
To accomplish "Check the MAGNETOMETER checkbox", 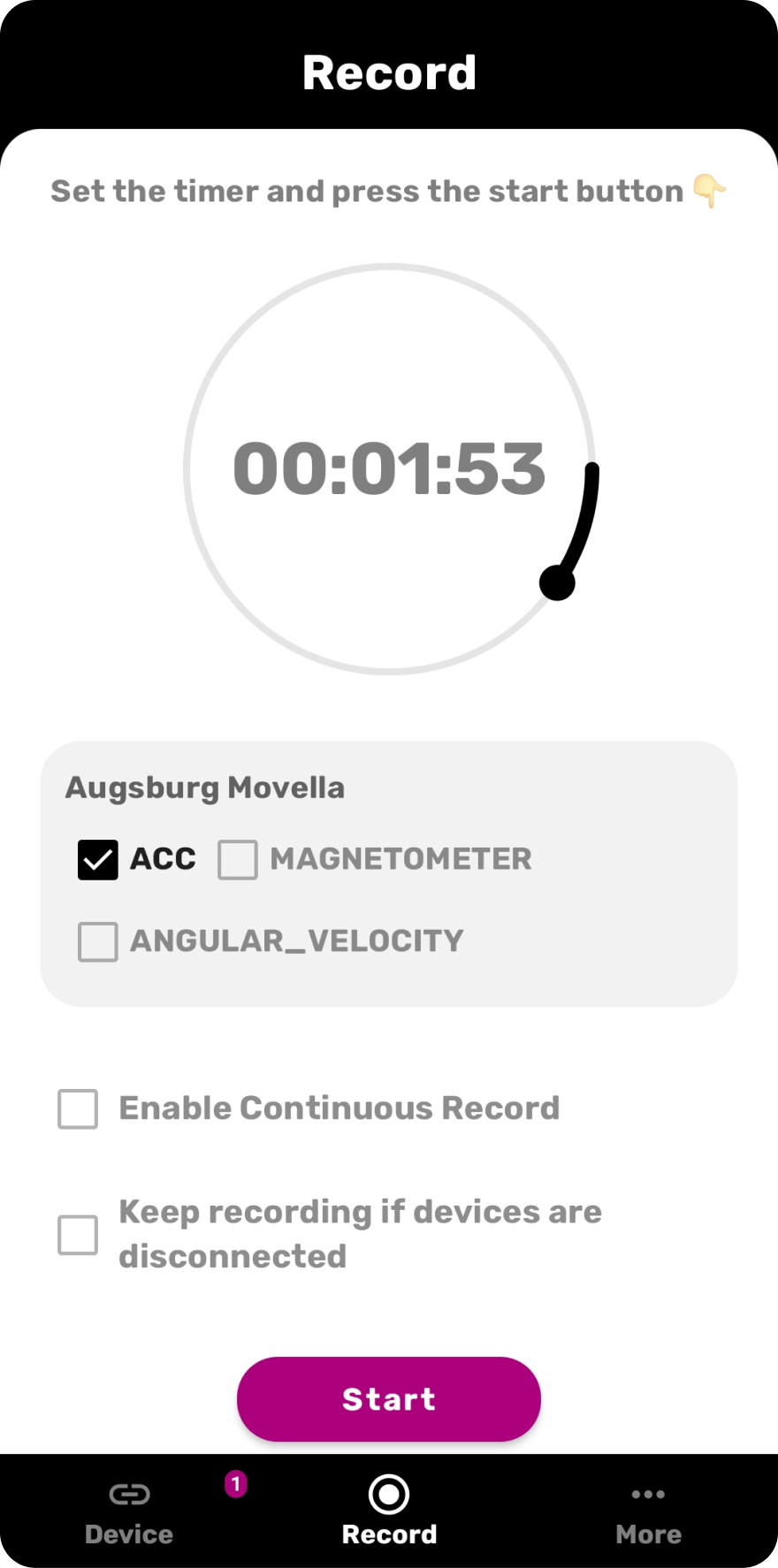I will point(238,859).
